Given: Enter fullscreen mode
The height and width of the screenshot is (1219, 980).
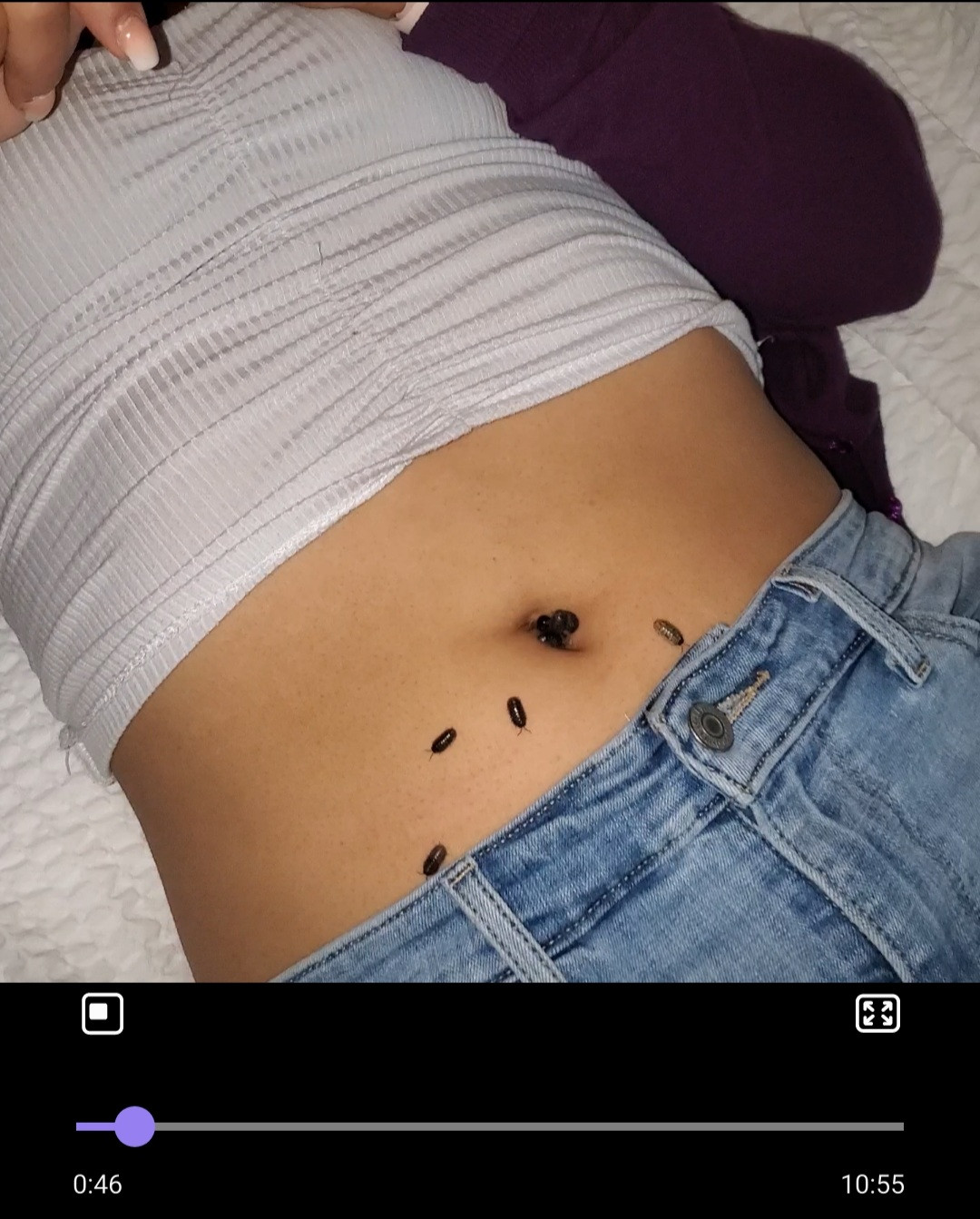Looking at the screenshot, I should pyautogui.click(x=877, y=1013).
